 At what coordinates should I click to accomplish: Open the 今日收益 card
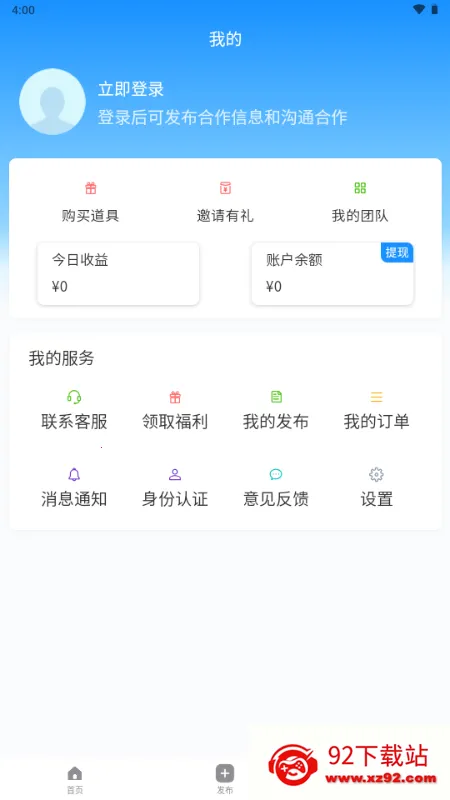pyautogui.click(x=118, y=274)
